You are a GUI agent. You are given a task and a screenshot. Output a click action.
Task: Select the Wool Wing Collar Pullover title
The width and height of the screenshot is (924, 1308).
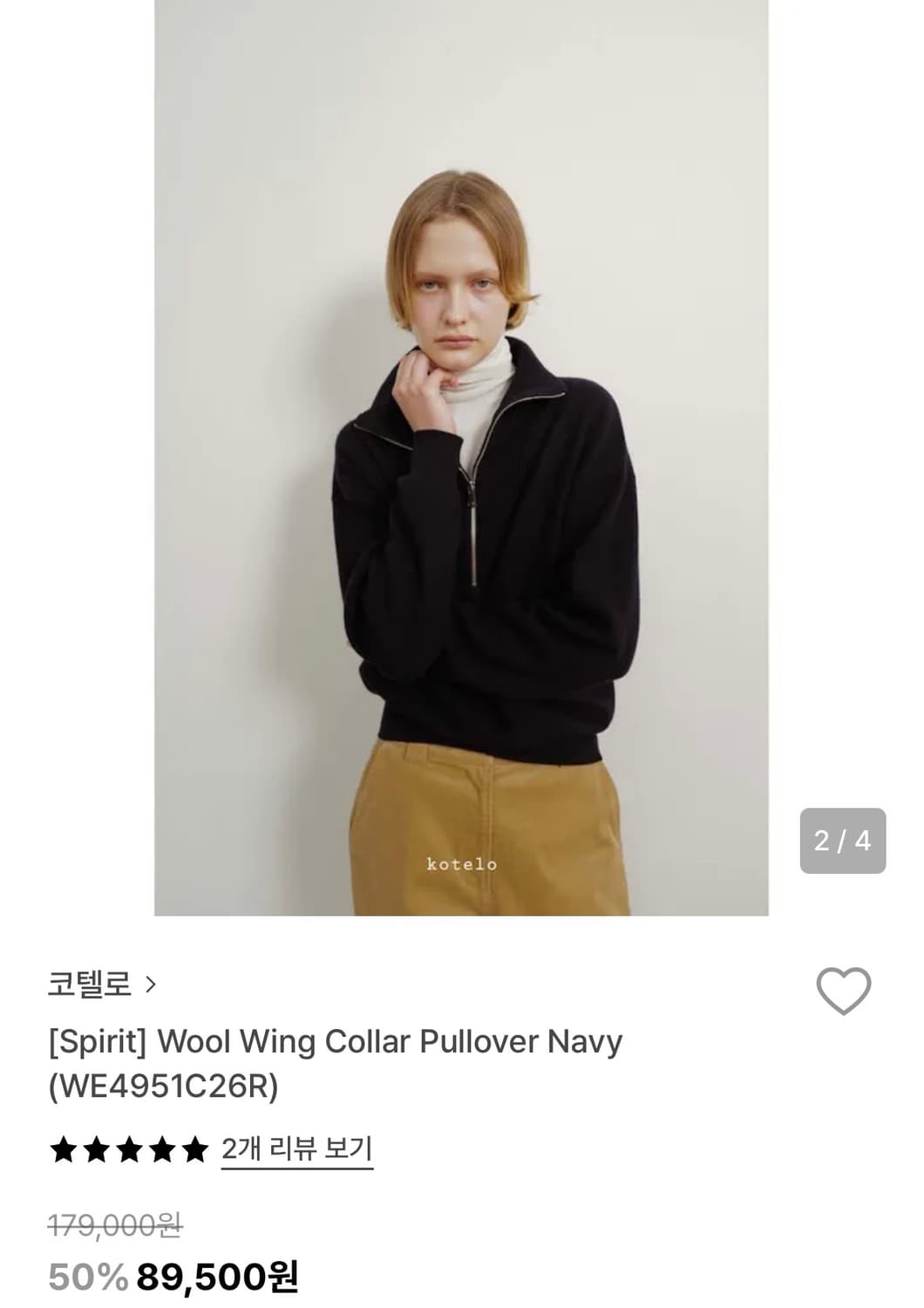pyautogui.click(x=336, y=1040)
